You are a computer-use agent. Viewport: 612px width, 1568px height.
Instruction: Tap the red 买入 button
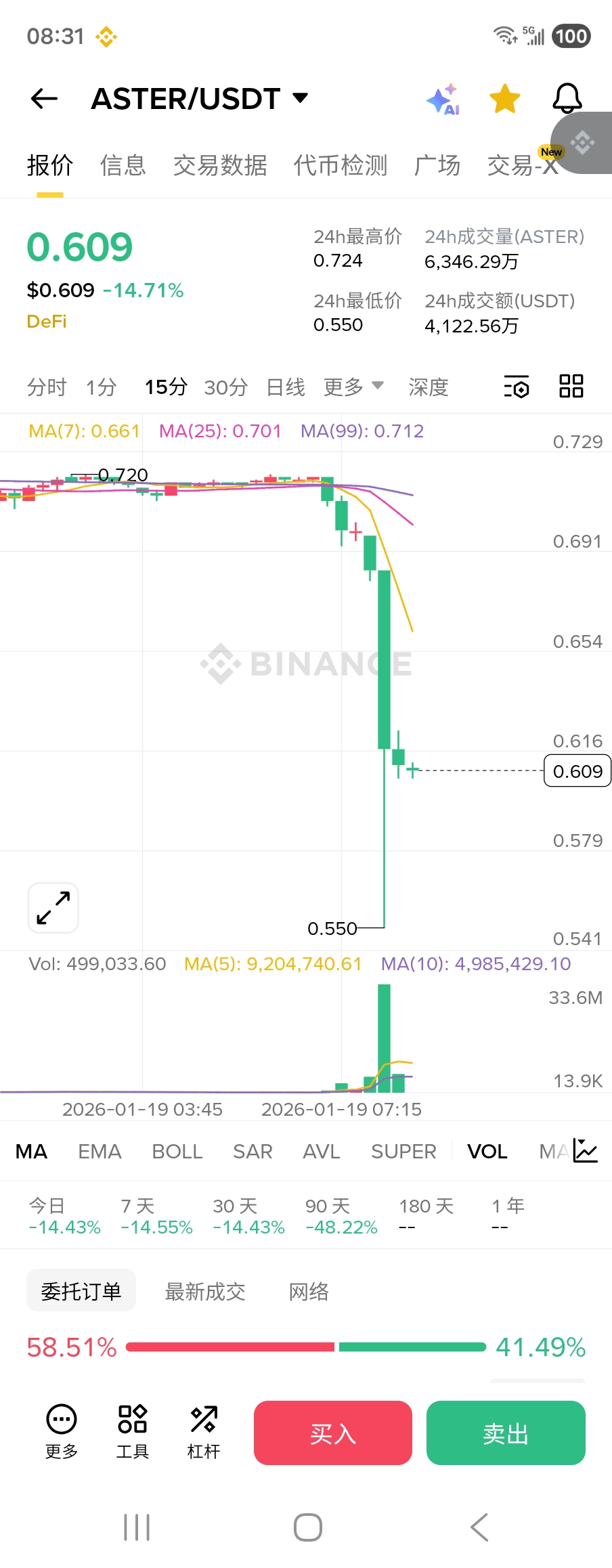333,1433
